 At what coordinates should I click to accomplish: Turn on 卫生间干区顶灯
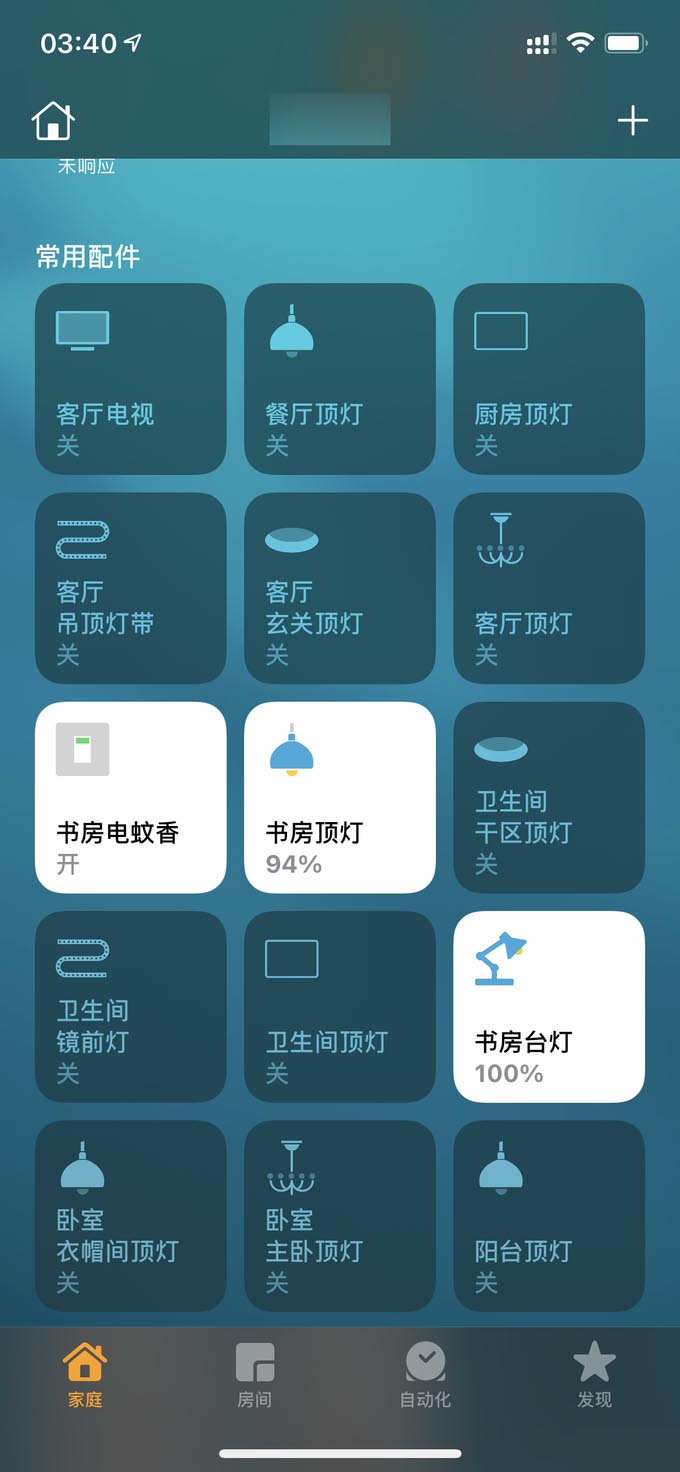(549, 797)
